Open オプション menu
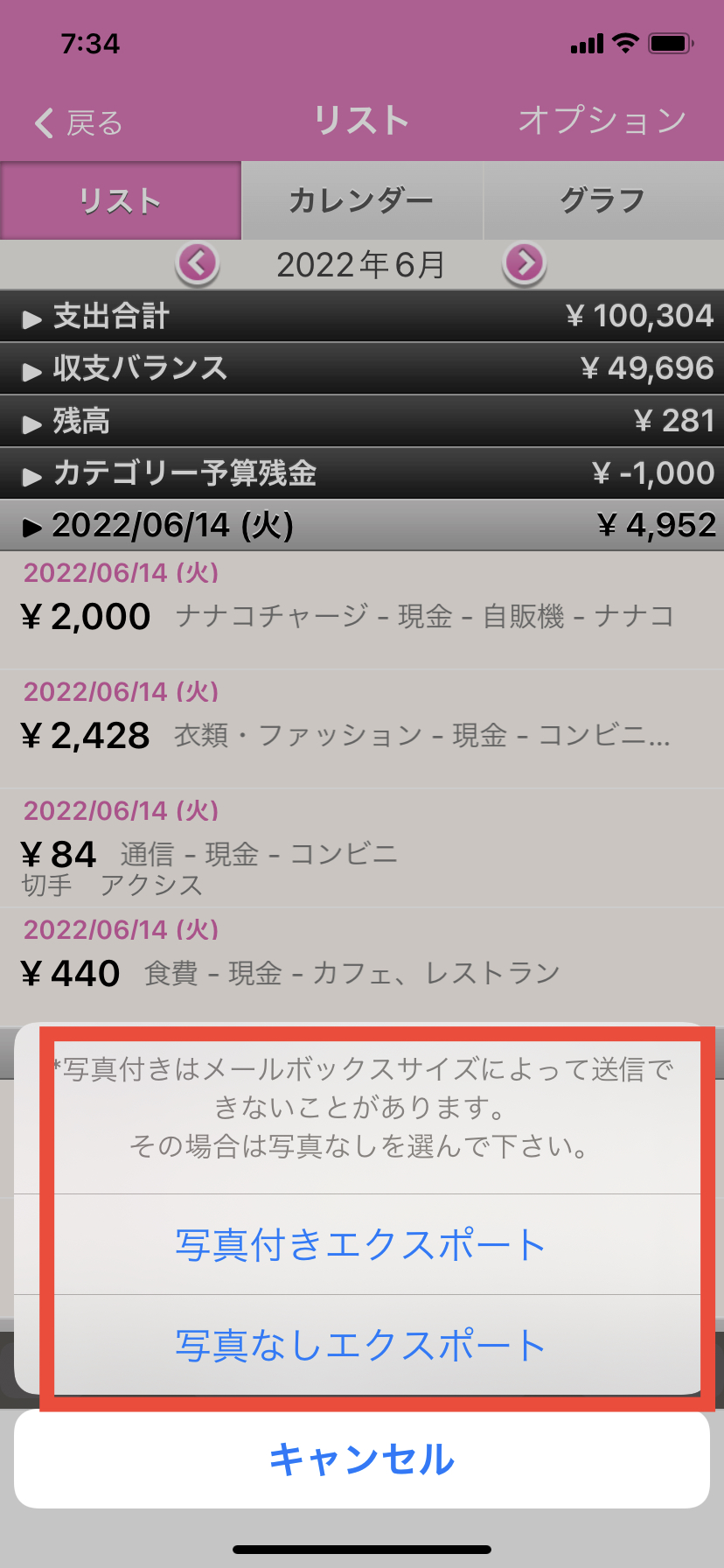This screenshot has width=724, height=1568. pos(602,121)
